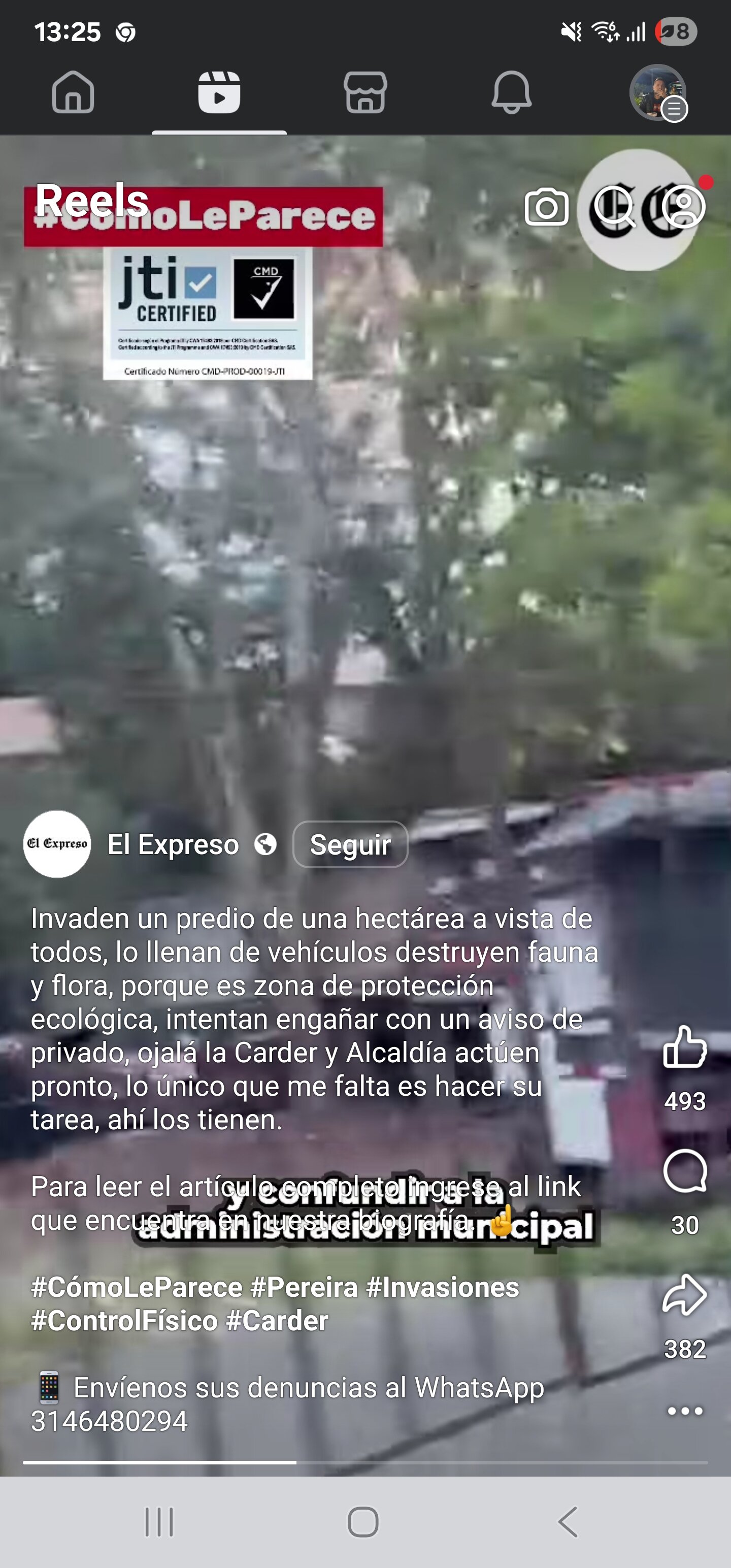Go to the Facebook home feed tab
This screenshot has height=1568, width=731.
point(73,92)
